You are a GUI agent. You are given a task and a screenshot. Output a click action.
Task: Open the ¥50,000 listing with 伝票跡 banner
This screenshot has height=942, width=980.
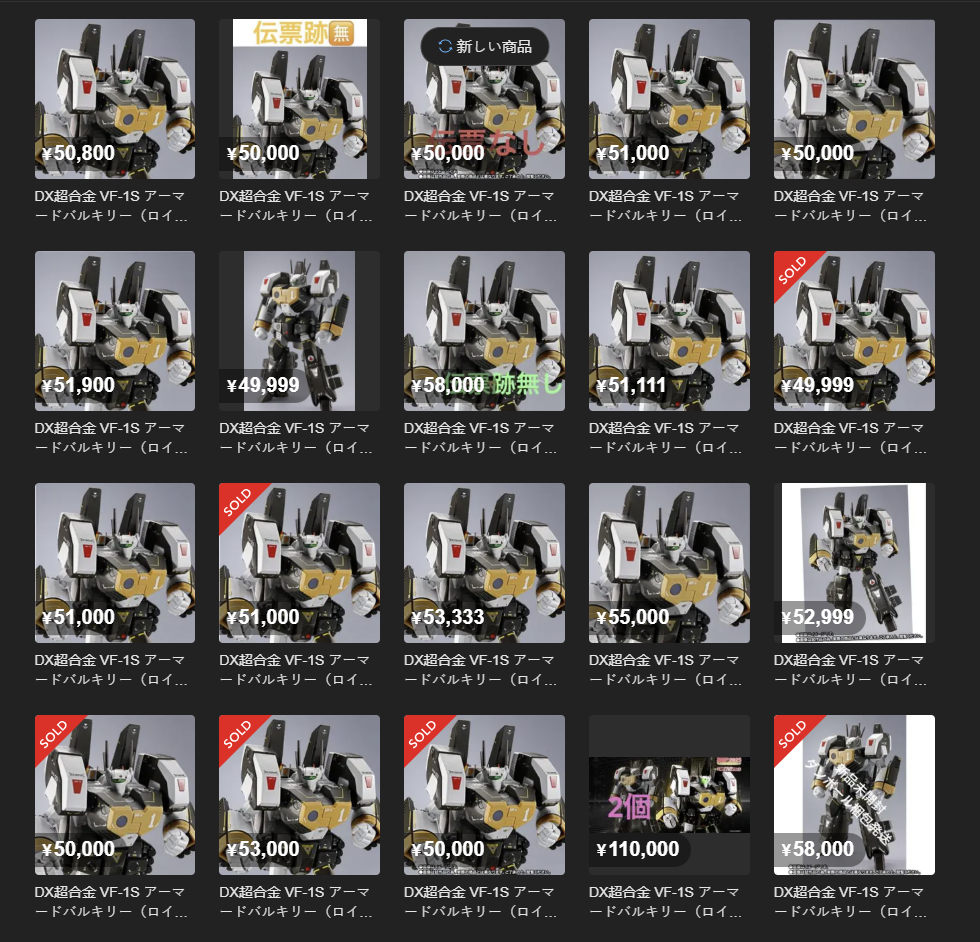coord(299,99)
